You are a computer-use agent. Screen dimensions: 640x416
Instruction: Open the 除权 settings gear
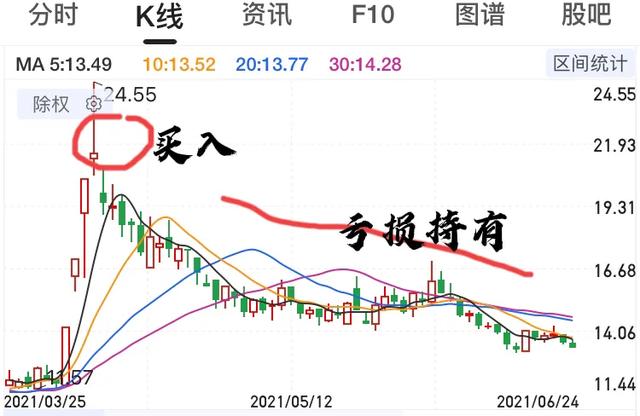(93, 103)
